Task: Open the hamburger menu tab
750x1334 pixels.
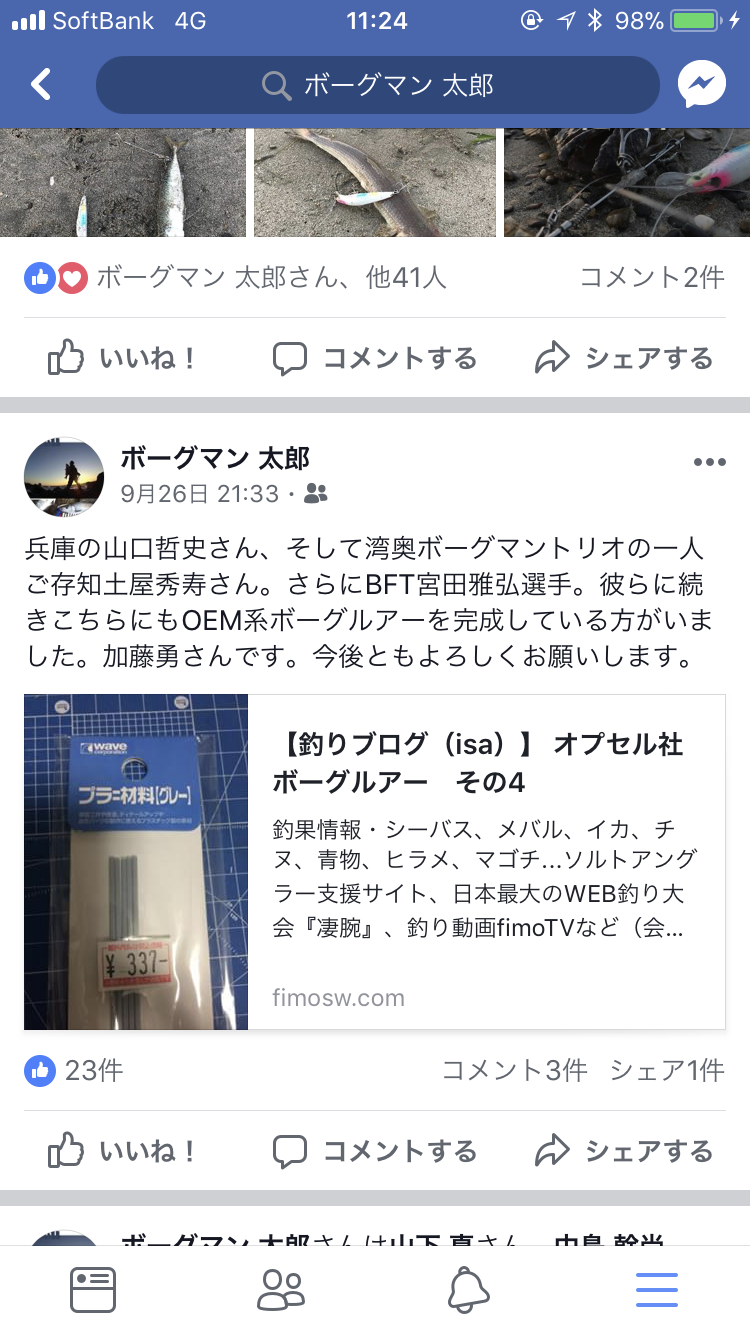Action: click(657, 1290)
